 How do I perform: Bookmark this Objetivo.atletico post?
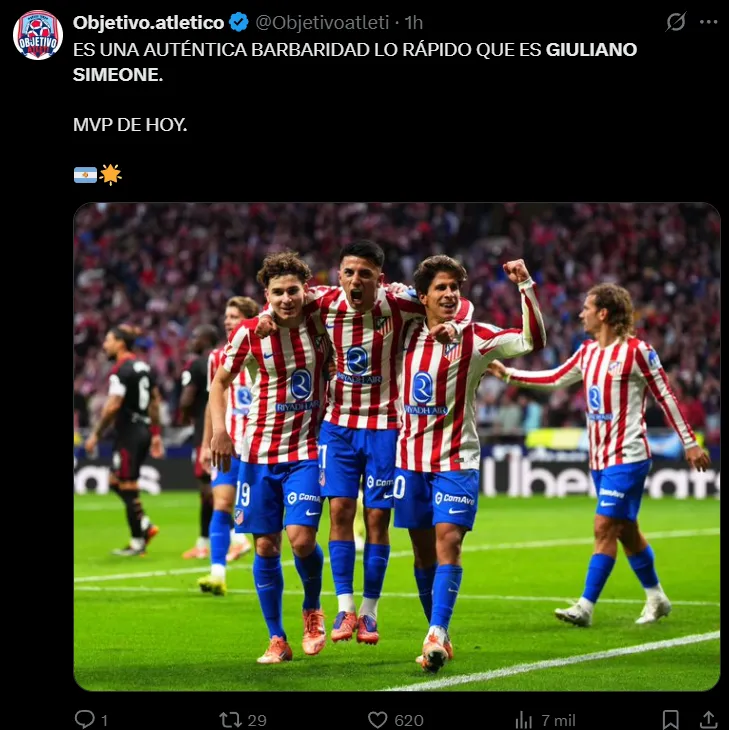(x=671, y=719)
